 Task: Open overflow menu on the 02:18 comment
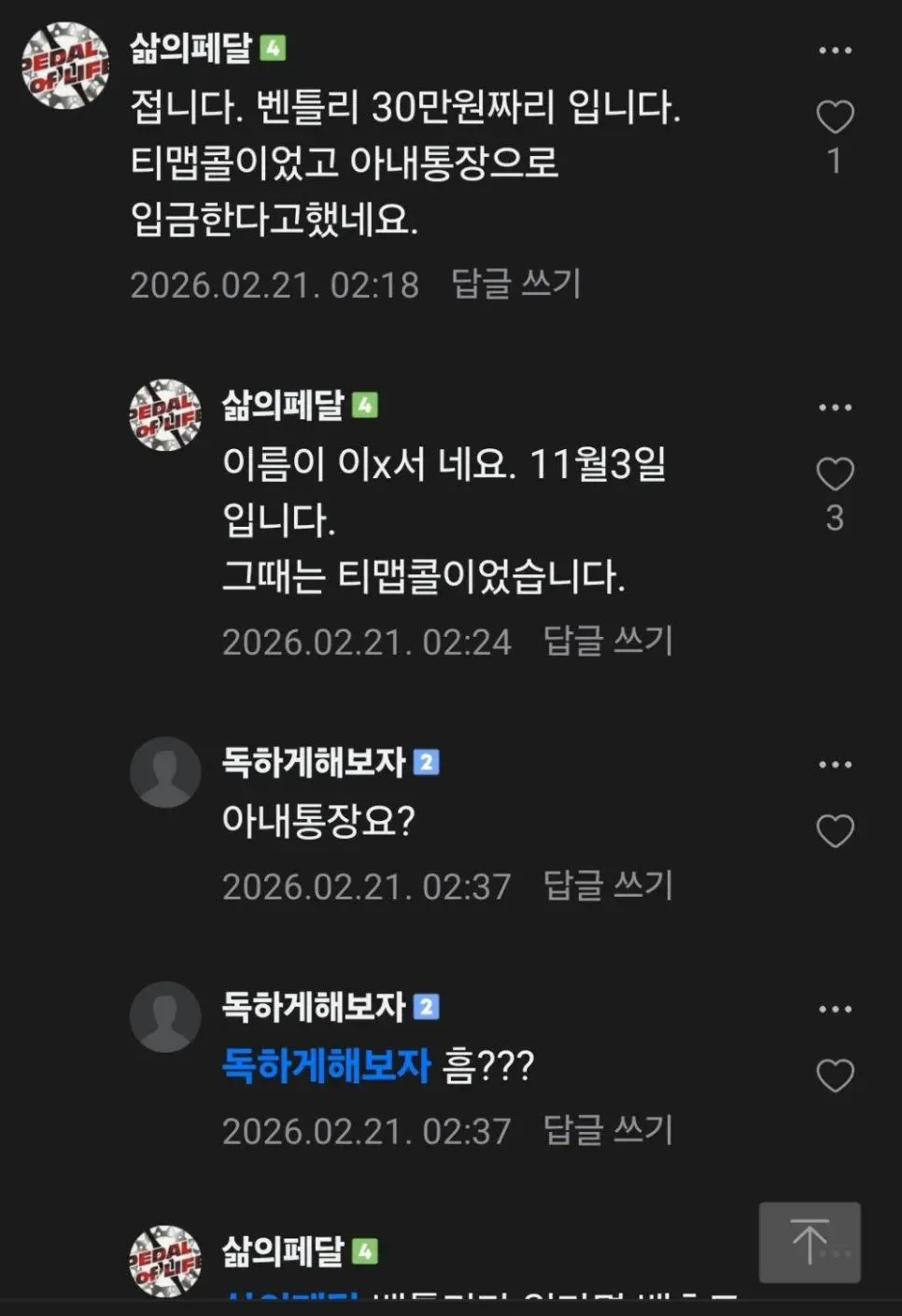coord(835,50)
